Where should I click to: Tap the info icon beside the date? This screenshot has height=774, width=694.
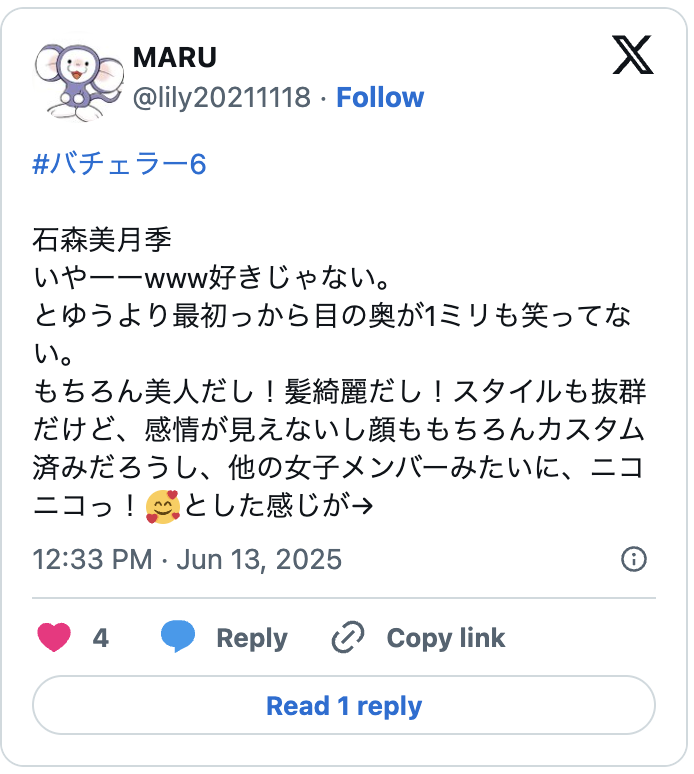pyautogui.click(x=634, y=559)
